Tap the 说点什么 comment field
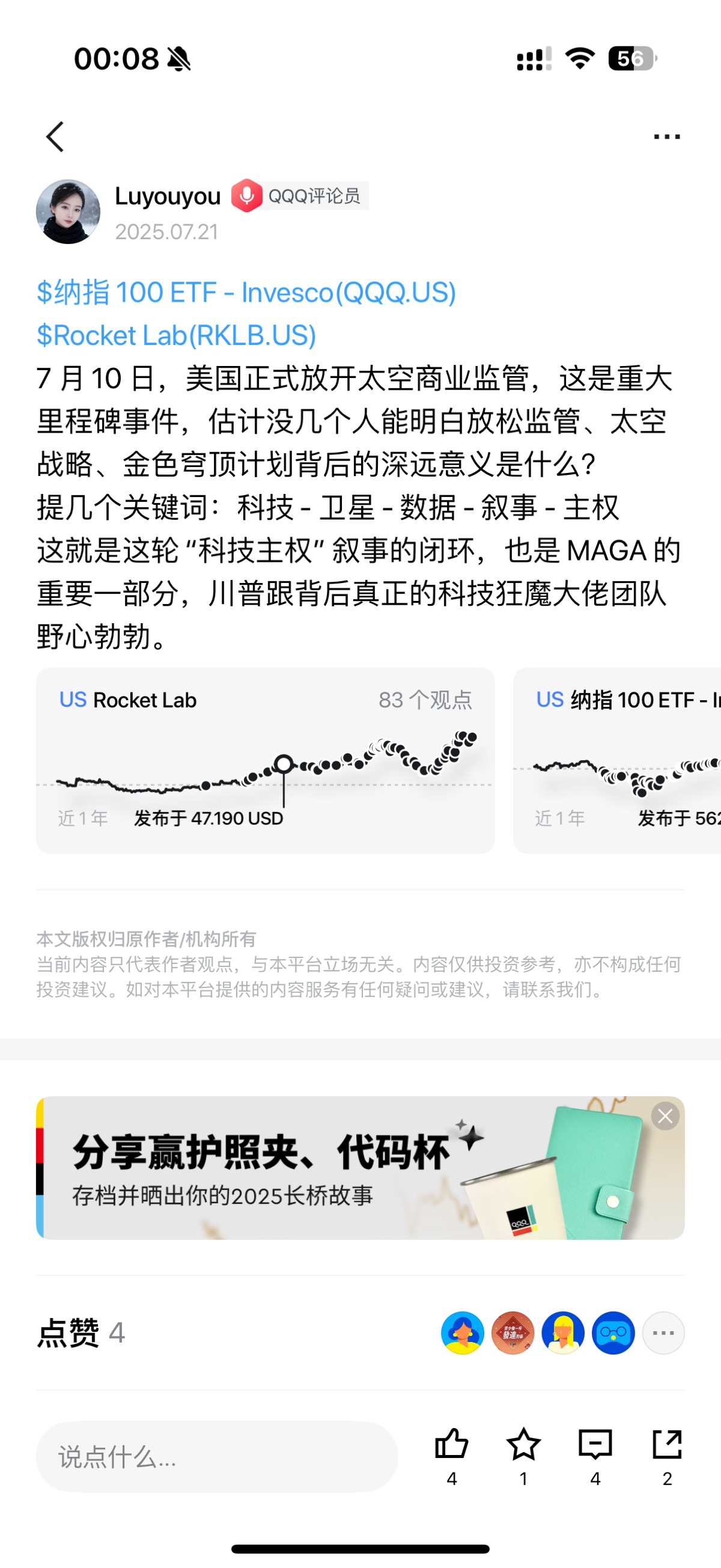721x1568 pixels. (217, 1457)
